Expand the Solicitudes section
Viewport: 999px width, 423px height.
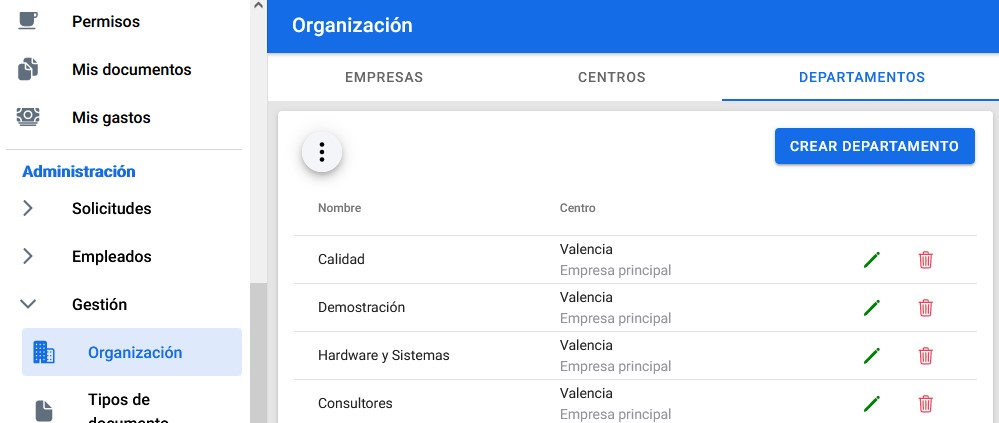tap(111, 209)
